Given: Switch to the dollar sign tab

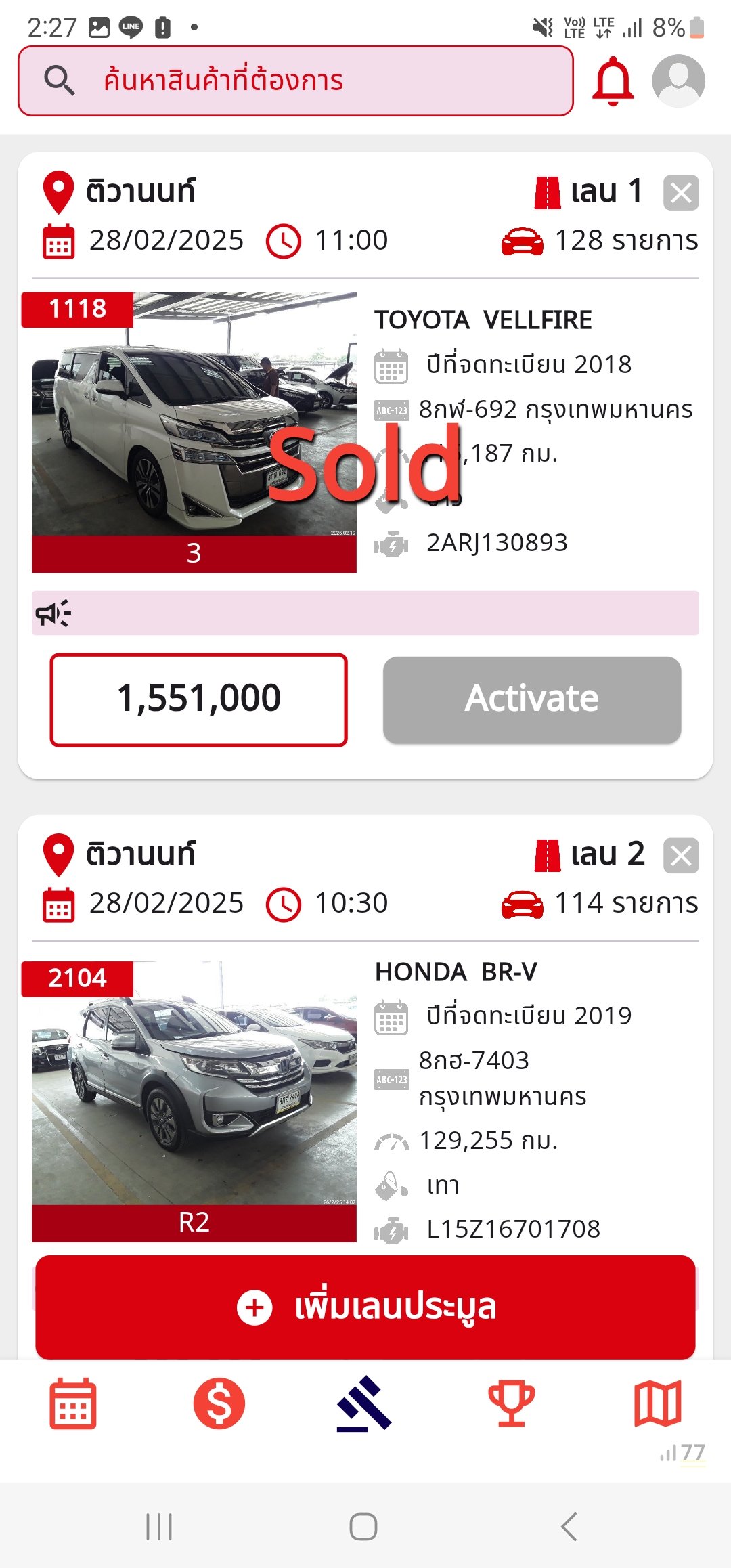Looking at the screenshot, I should (219, 1403).
